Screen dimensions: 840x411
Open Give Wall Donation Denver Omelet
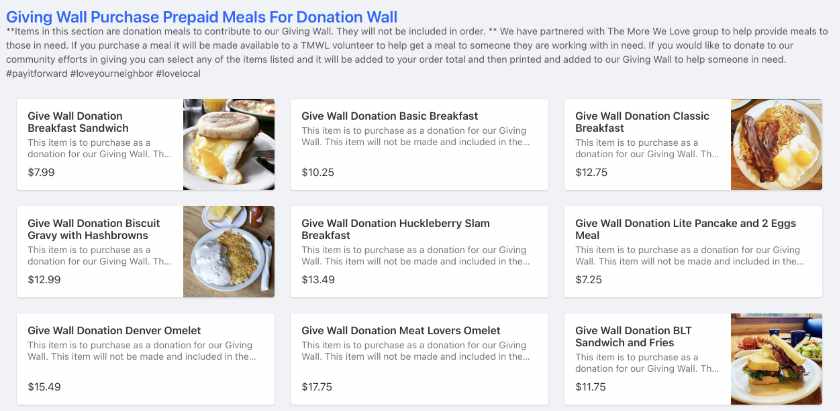[144, 358]
